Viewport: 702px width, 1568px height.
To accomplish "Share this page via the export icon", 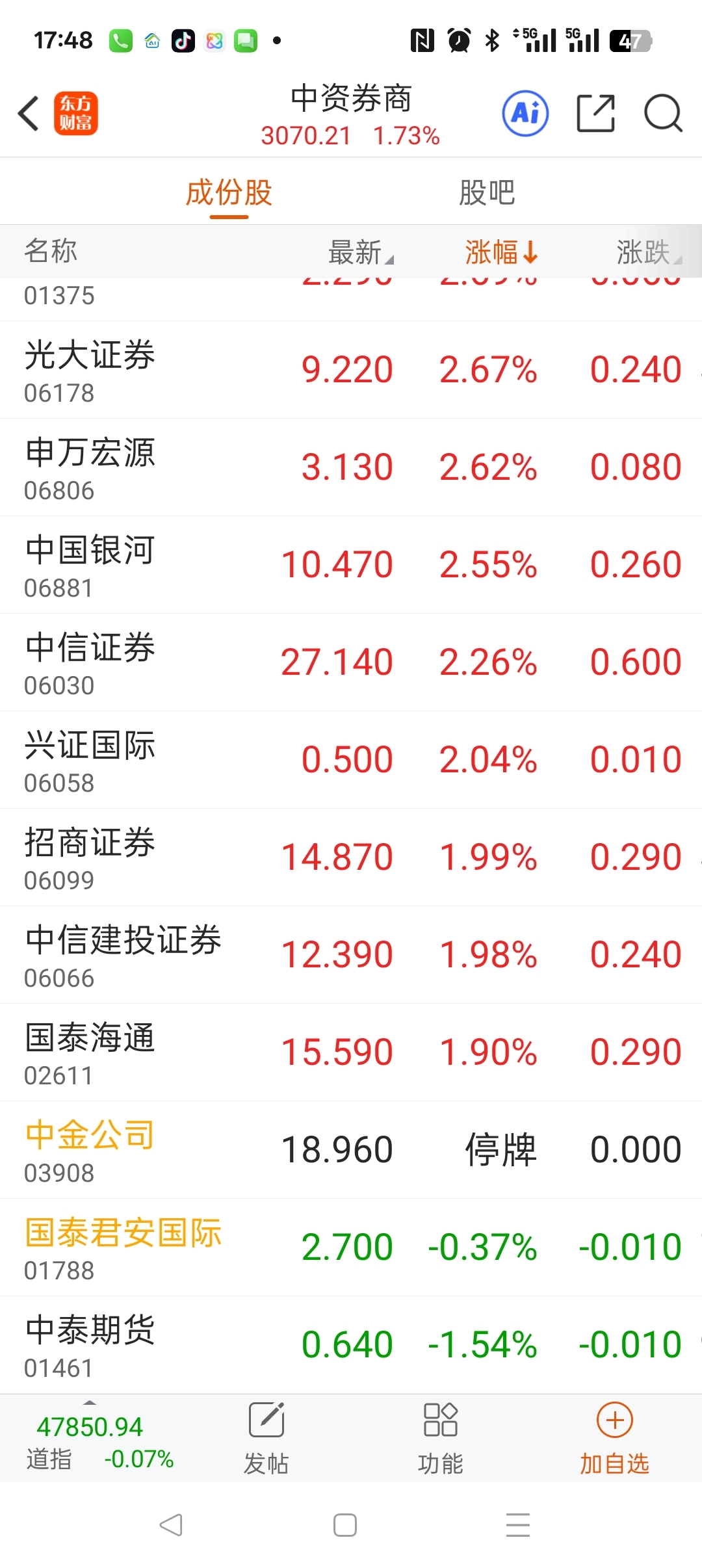I will [595, 114].
